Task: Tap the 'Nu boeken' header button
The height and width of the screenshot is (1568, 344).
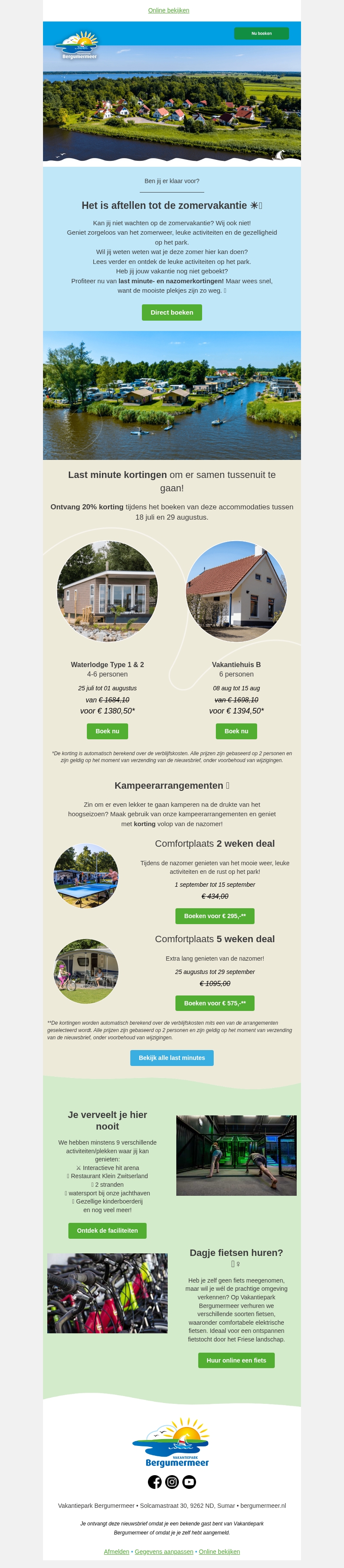Action: point(261,34)
